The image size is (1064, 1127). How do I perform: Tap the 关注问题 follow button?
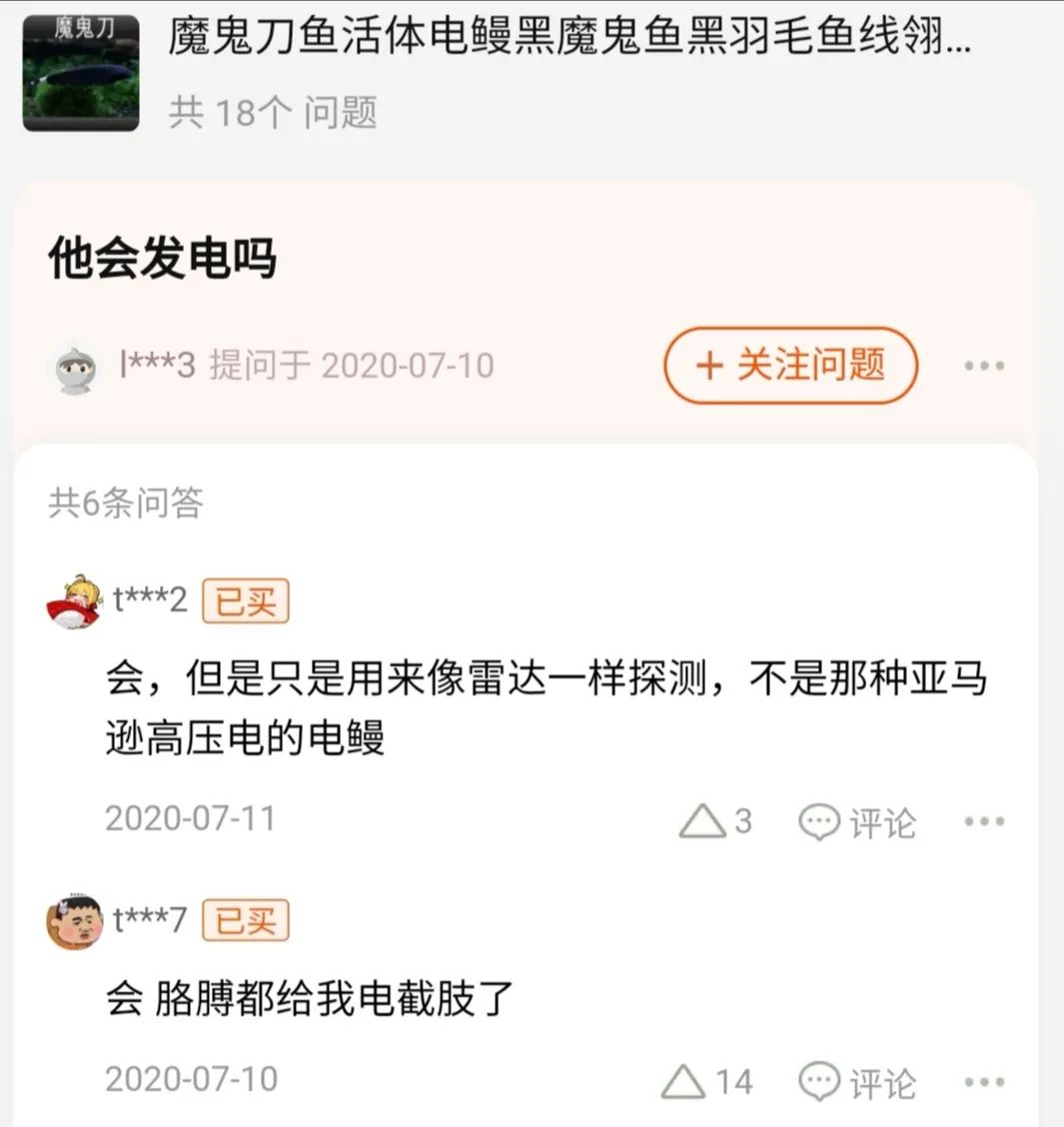click(790, 366)
